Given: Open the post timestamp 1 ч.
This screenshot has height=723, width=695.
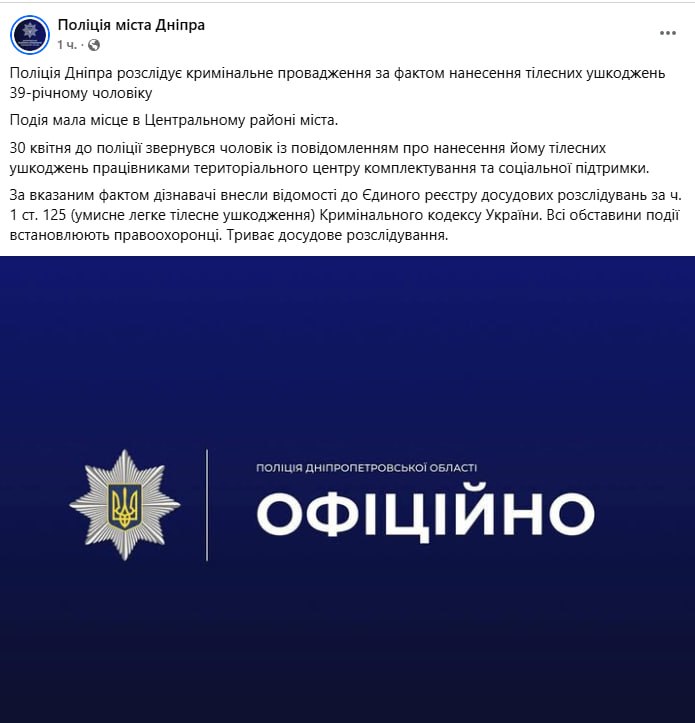Looking at the screenshot, I should [66, 45].
